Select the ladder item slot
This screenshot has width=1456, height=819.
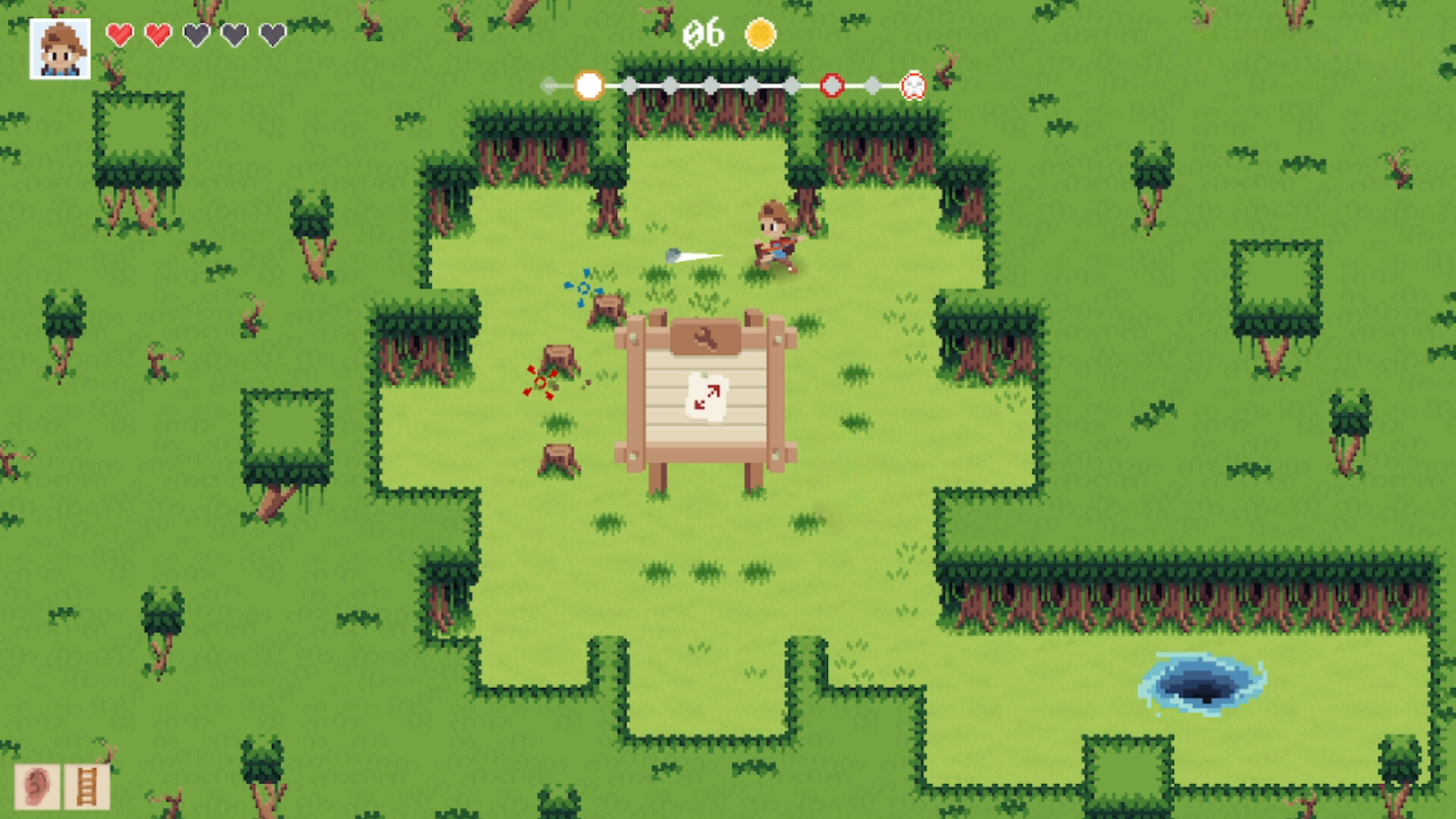(87, 786)
